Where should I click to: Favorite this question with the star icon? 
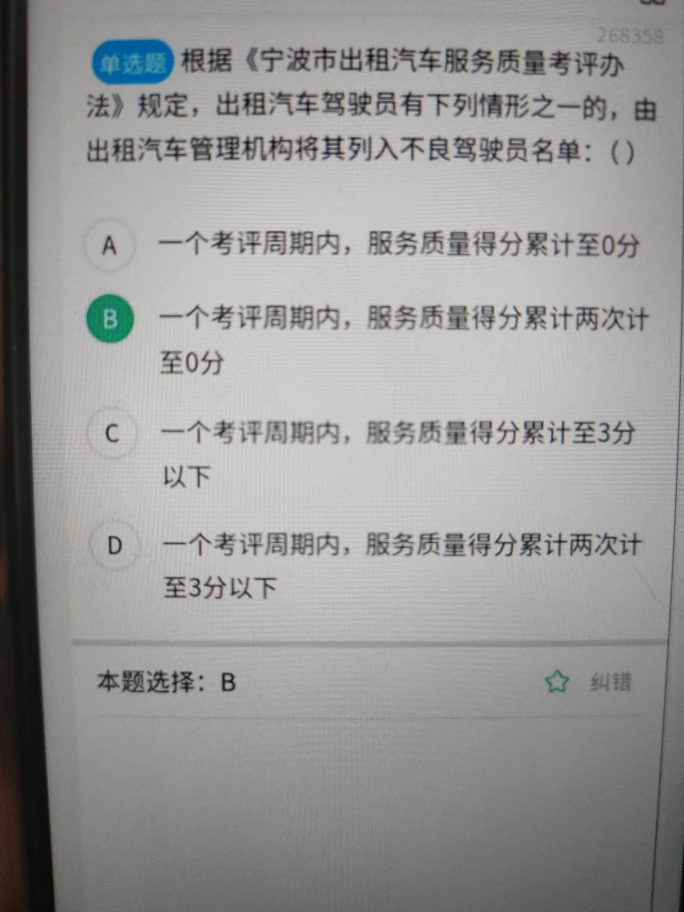557,682
